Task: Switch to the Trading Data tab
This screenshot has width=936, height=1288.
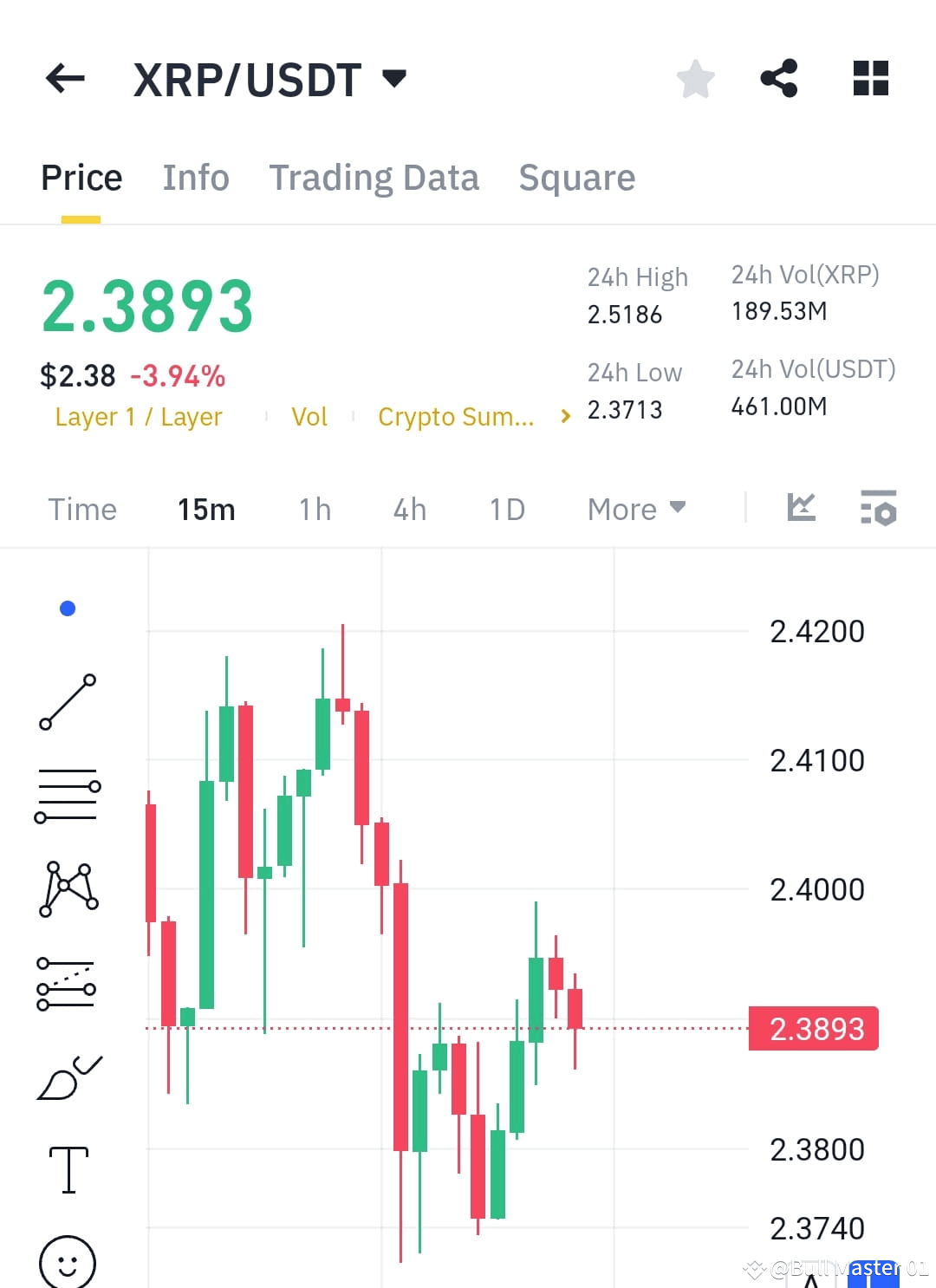Action: pos(374,177)
